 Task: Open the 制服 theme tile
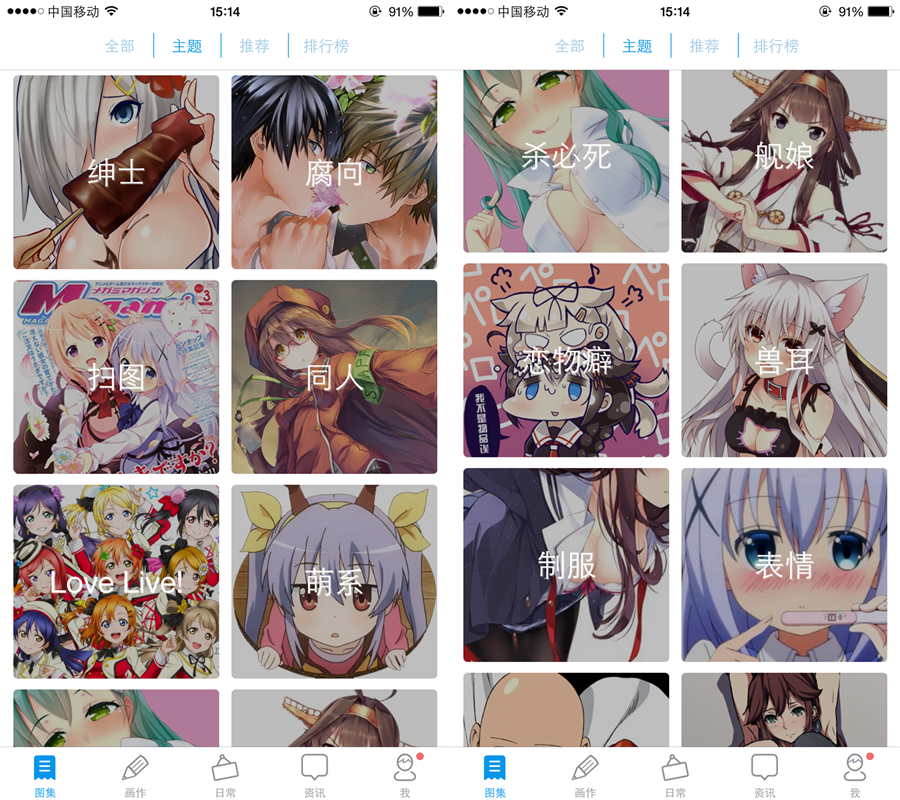(566, 564)
